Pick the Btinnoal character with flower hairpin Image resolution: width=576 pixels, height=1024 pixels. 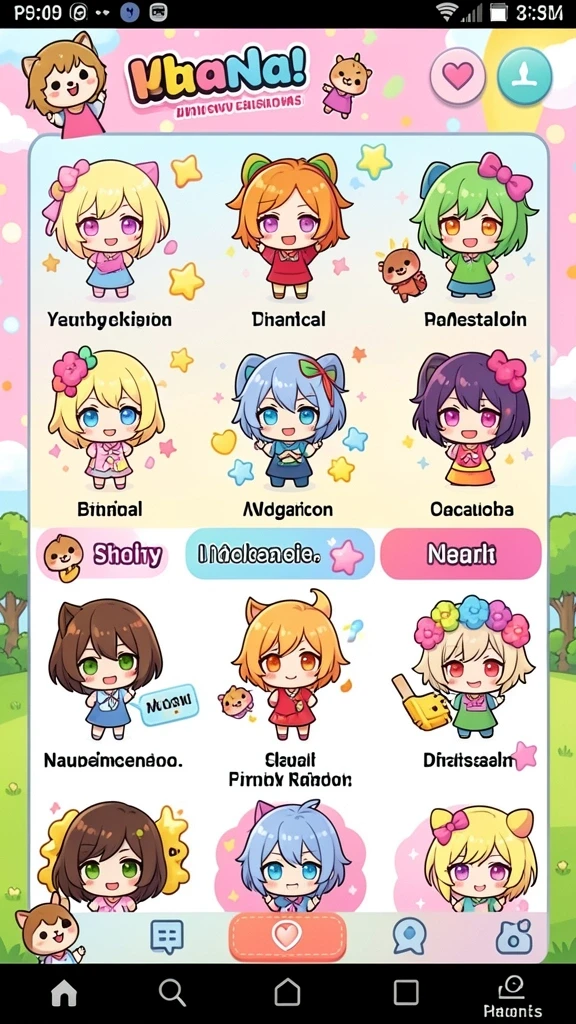click(109, 432)
